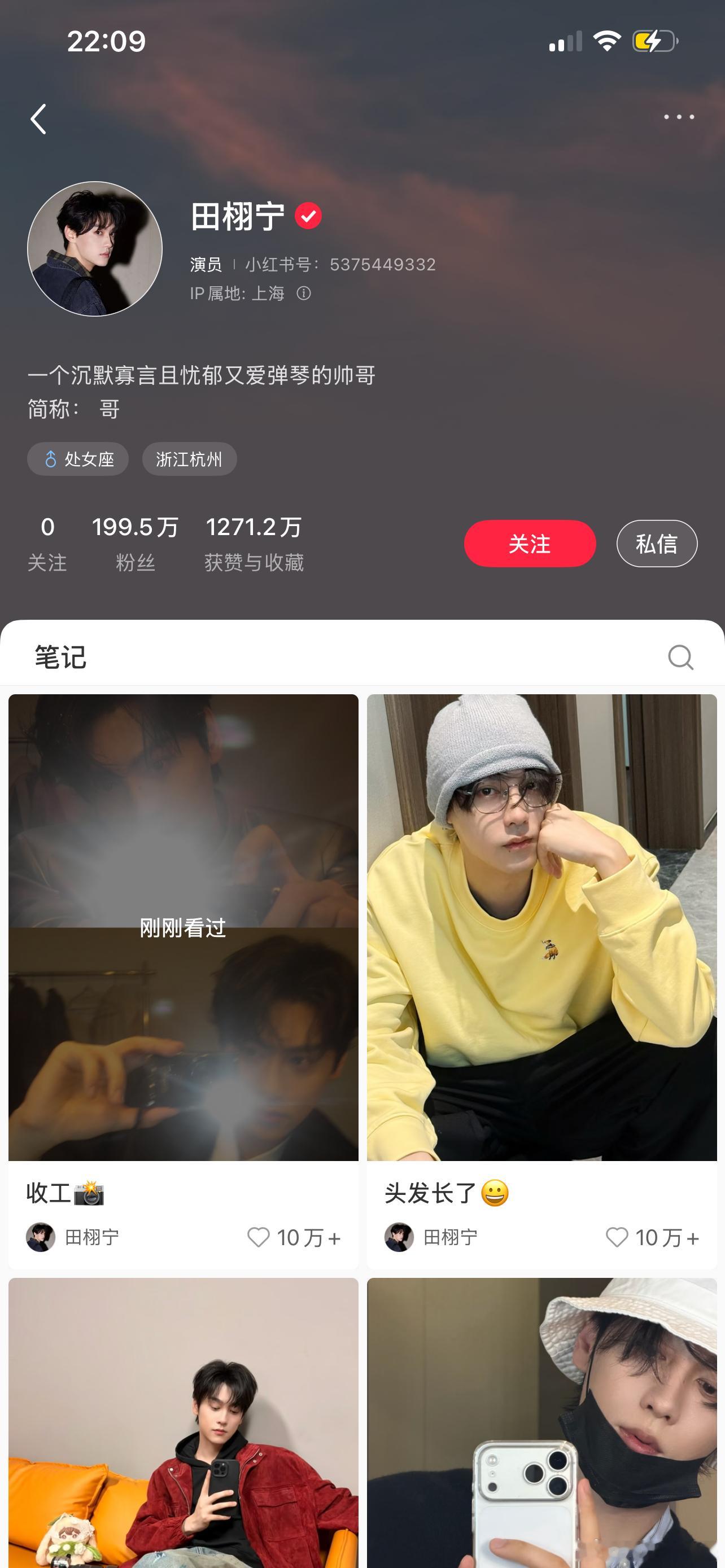Expand the 粉丝 fans count details
This screenshot has height=1568, width=725.
[135, 542]
